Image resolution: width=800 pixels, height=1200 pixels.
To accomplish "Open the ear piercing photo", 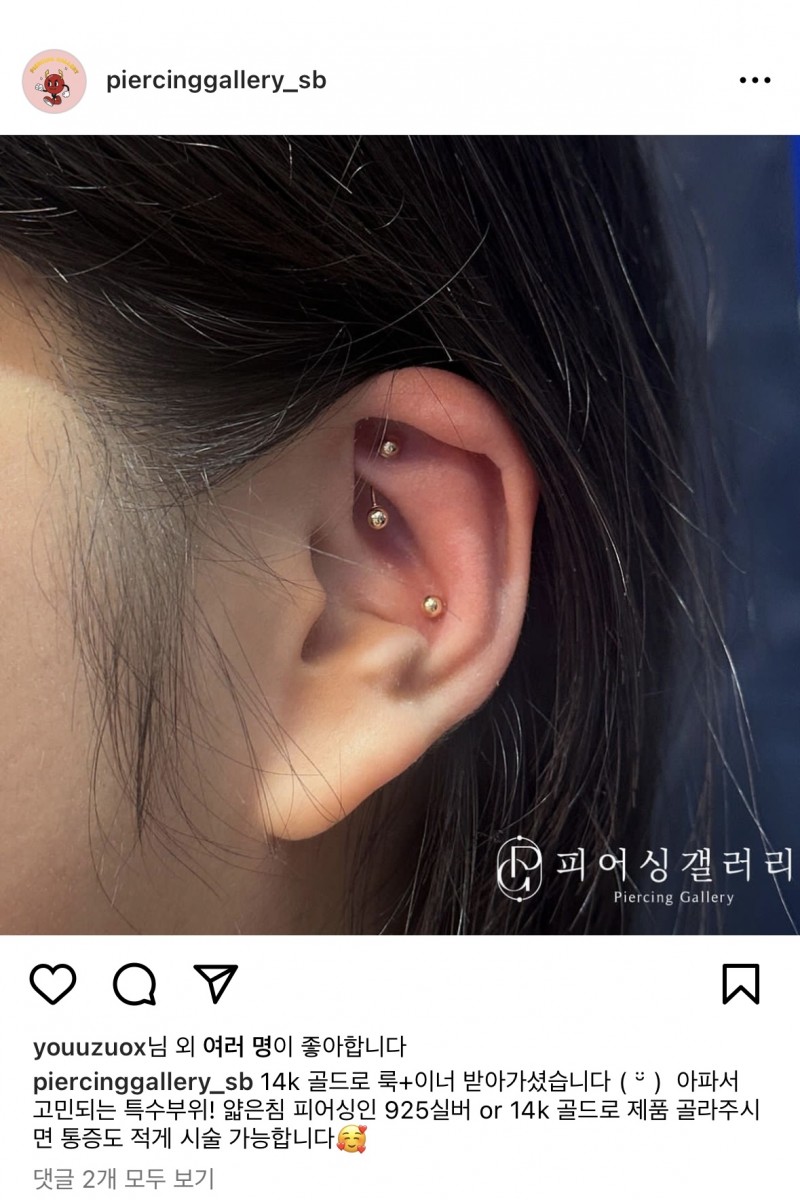I will (400, 535).
